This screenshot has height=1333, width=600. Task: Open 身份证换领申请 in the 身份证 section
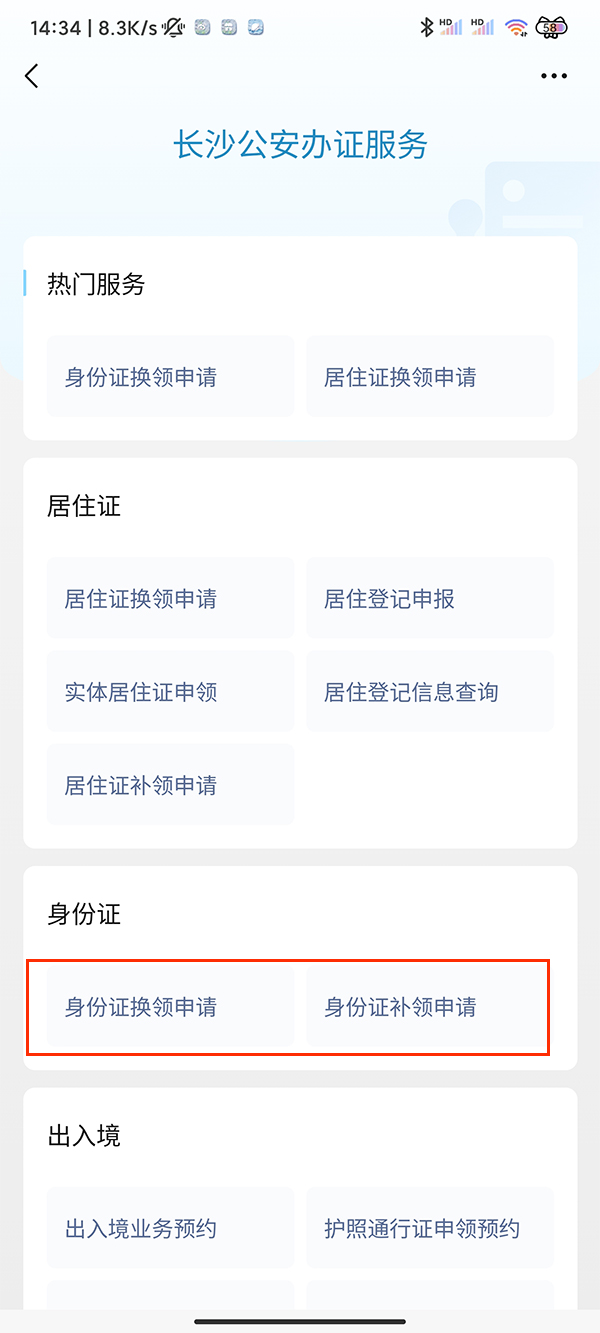point(170,1007)
